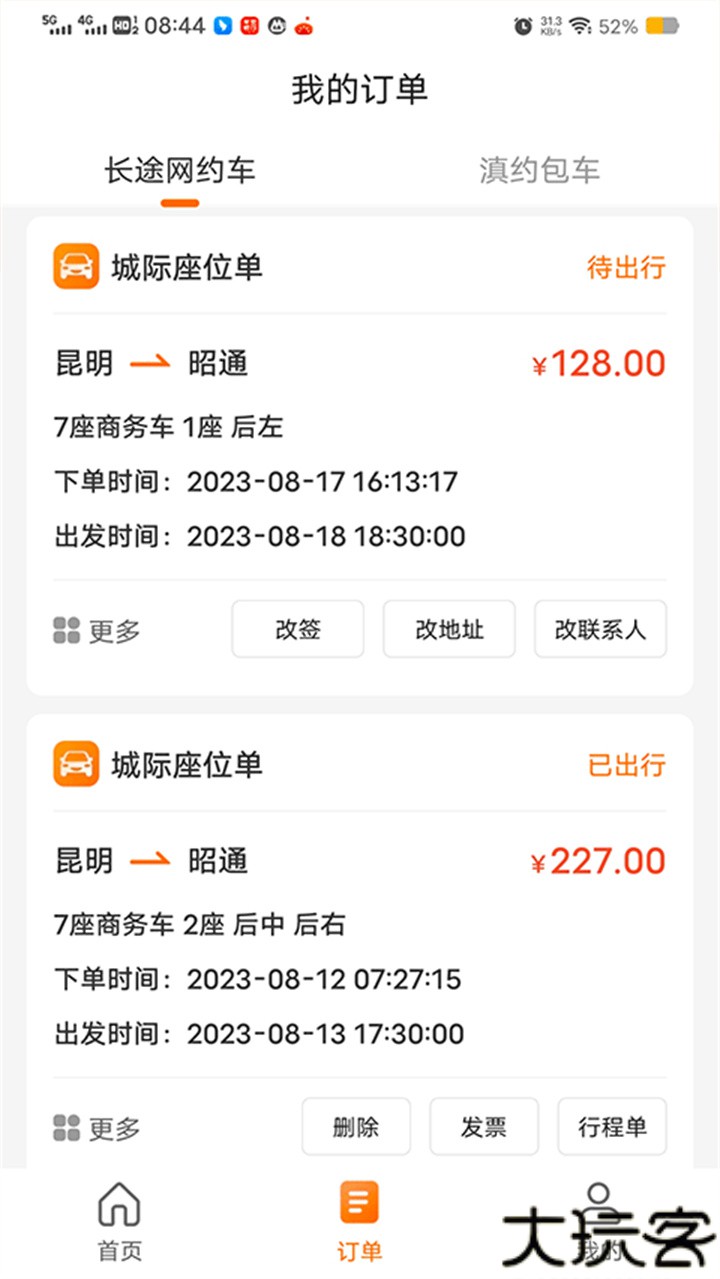Tap the car icon on the first order card
Screen dimensions: 720x1279
coord(75,267)
